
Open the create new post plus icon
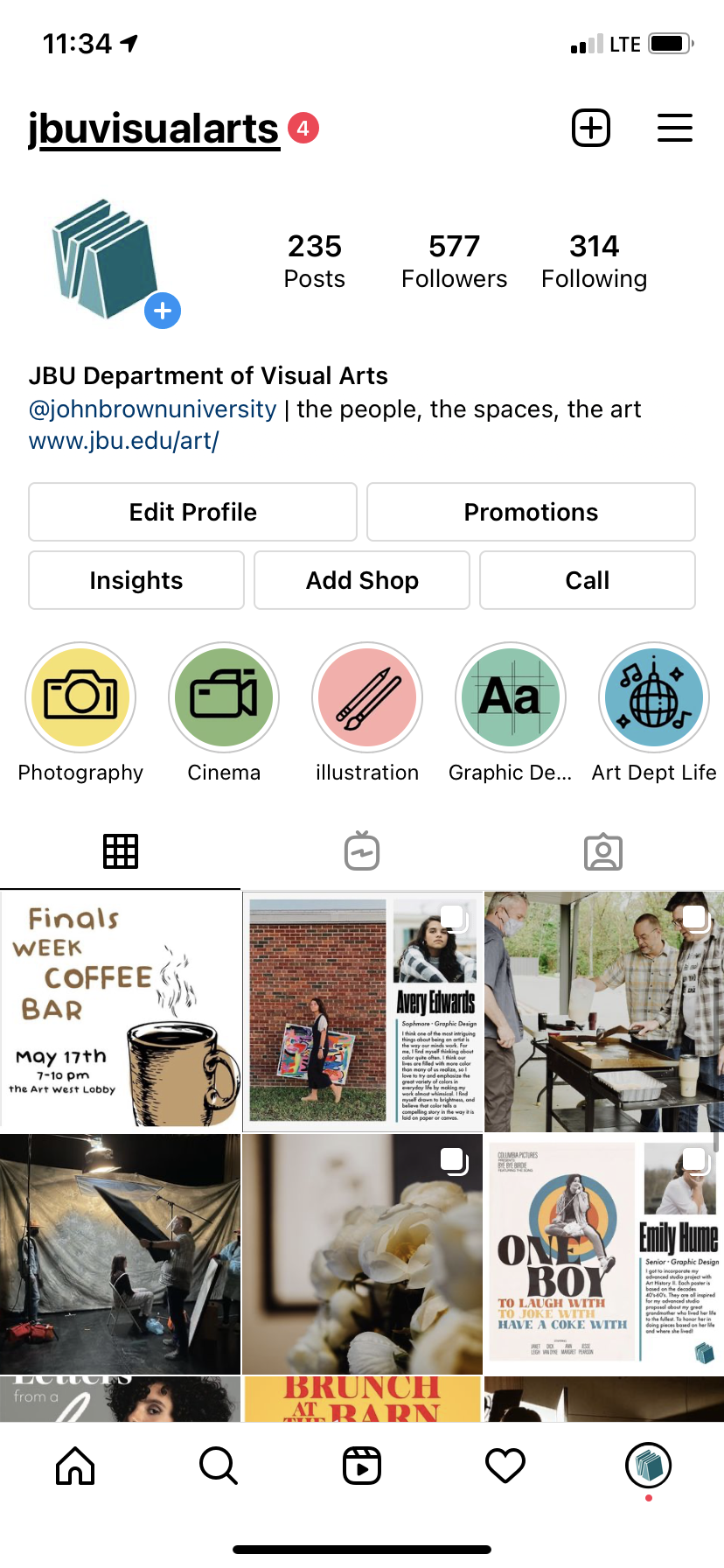pos(591,129)
